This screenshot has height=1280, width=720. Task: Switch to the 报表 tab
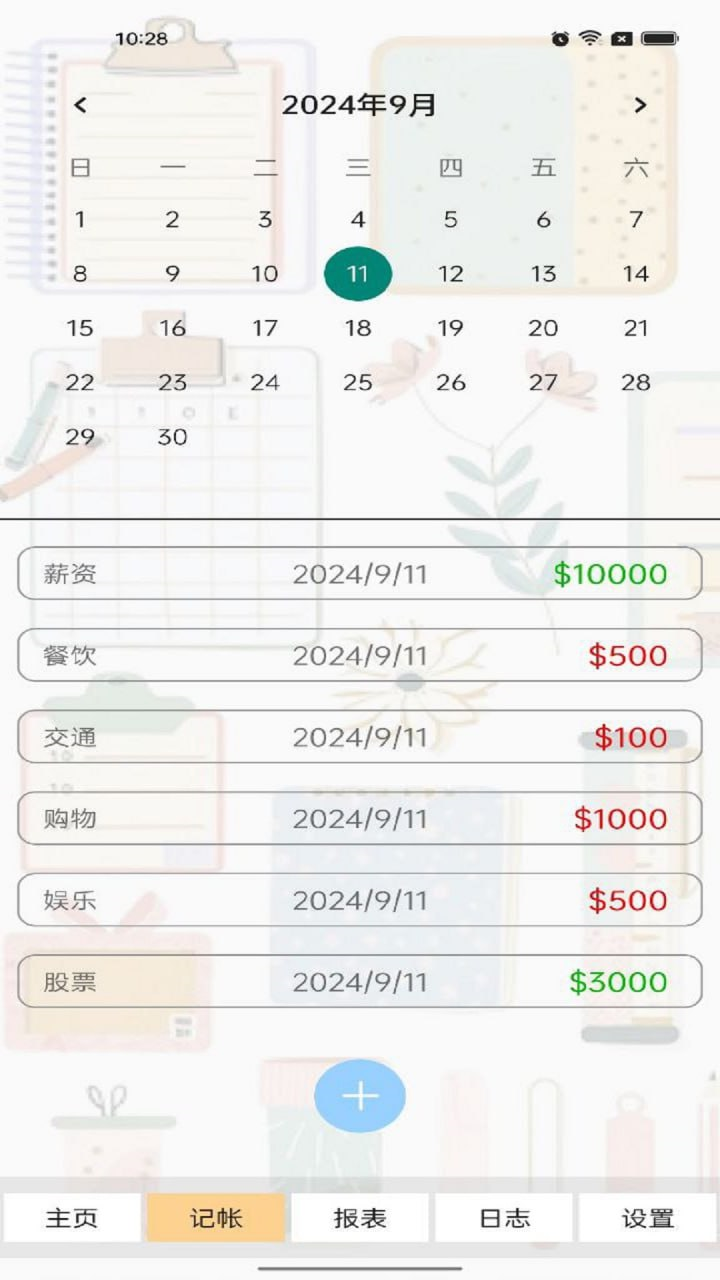click(360, 1218)
